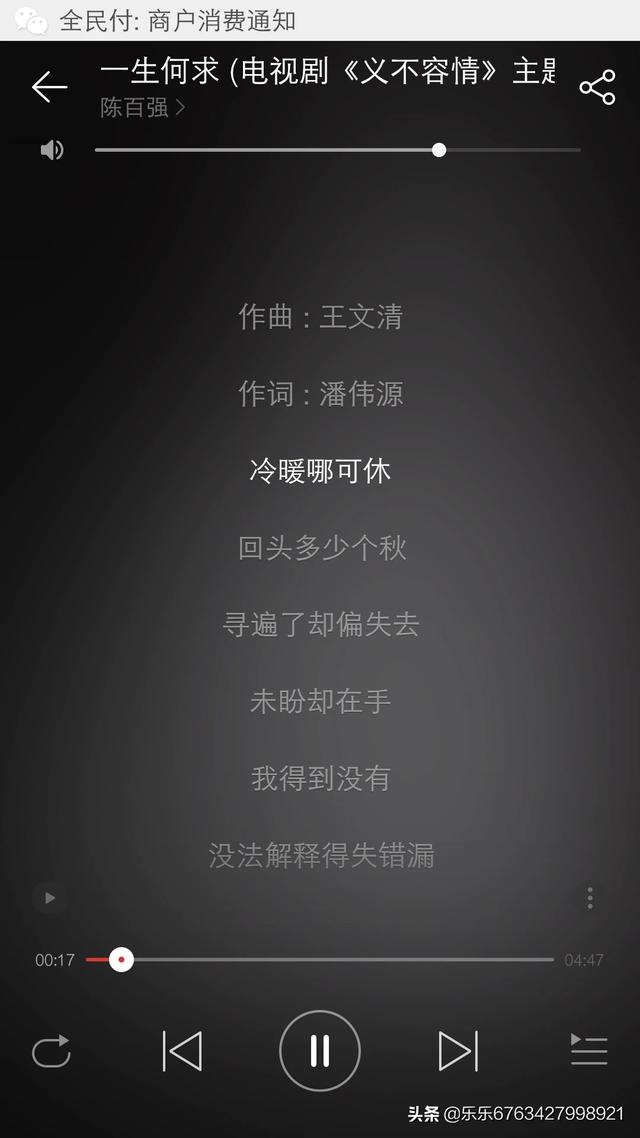Skip to the next track

(x=459, y=1051)
